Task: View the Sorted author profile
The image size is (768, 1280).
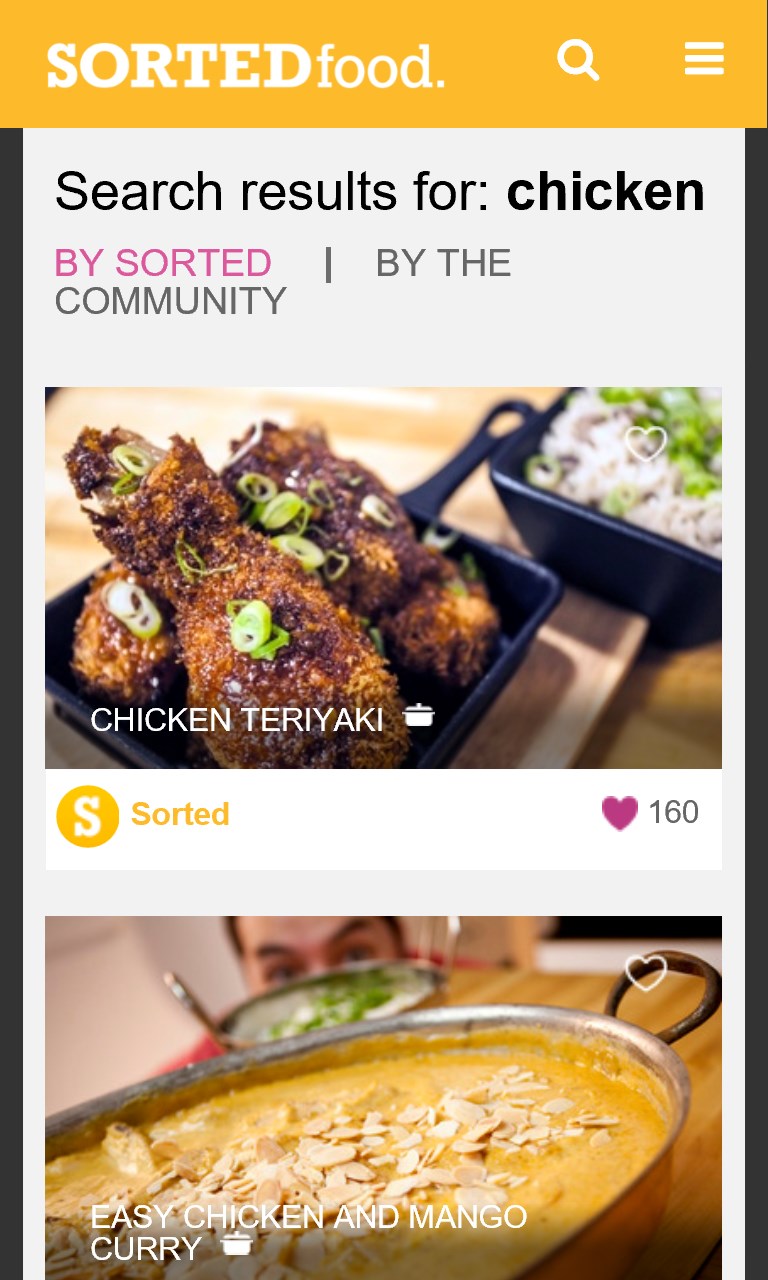Action: (x=145, y=815)
